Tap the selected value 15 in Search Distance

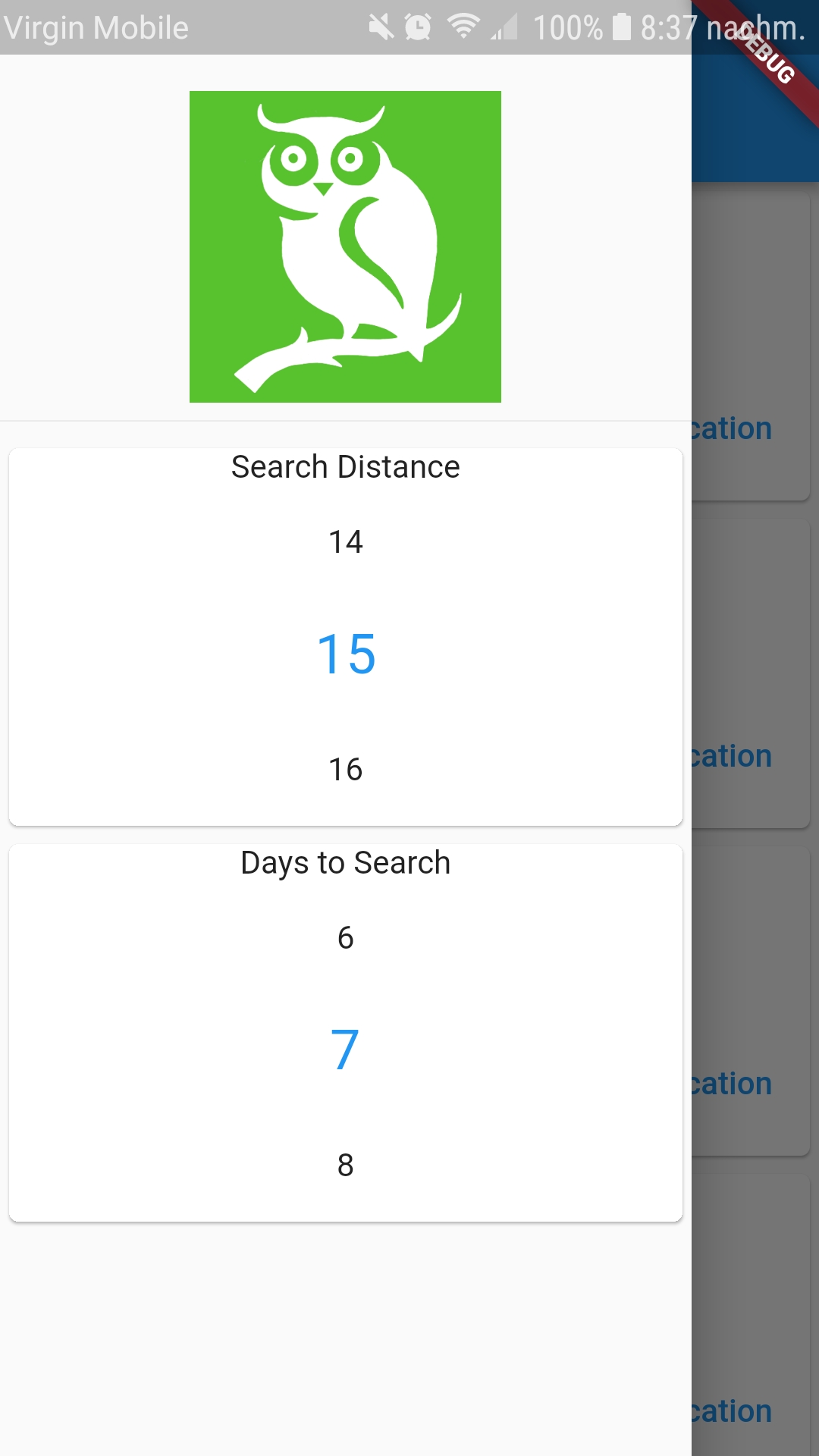(346, 654)
